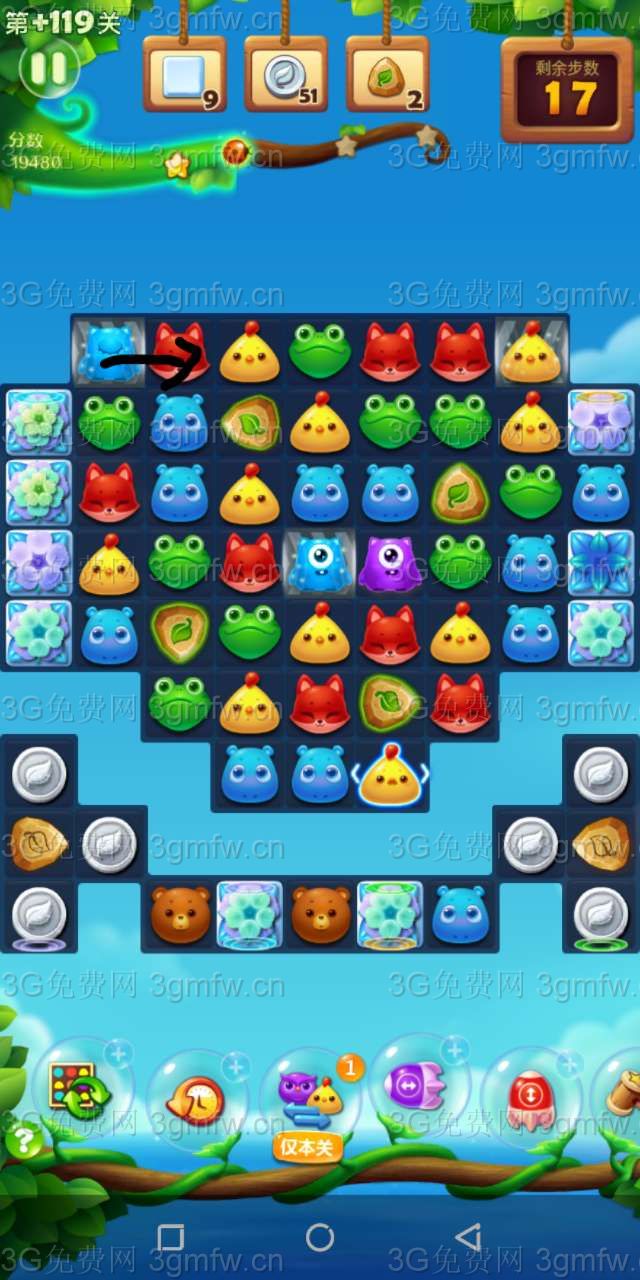640x1280 pixels.
Task: Select the highlighted yellow chick with brackets
Action: coord(389,775)
